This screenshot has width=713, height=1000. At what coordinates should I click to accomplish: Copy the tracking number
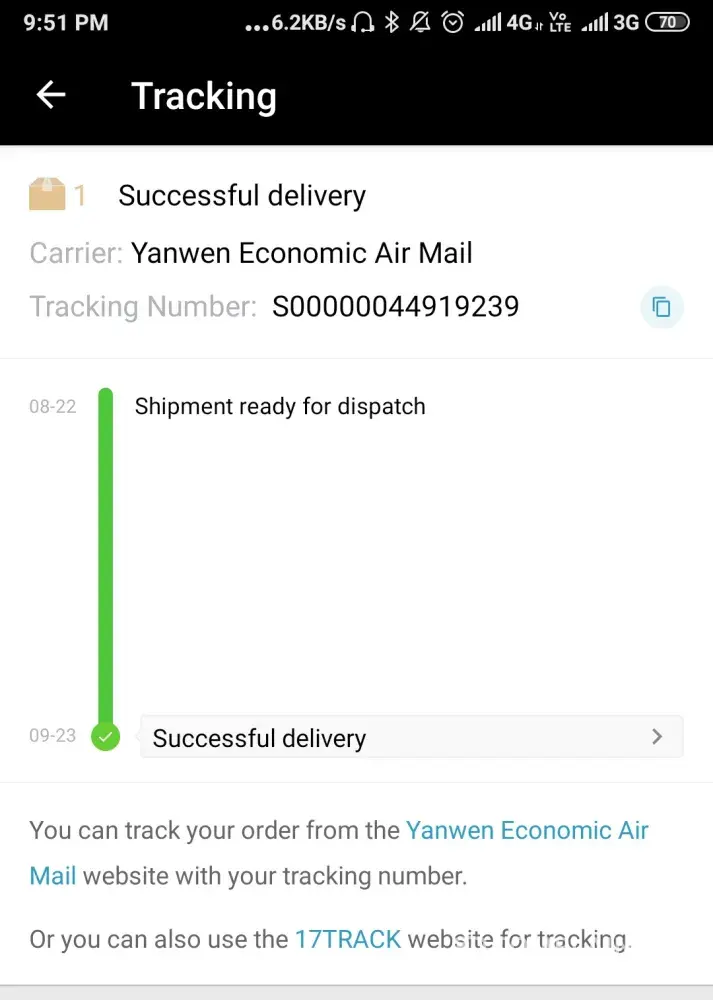click(x=661, y=307)
